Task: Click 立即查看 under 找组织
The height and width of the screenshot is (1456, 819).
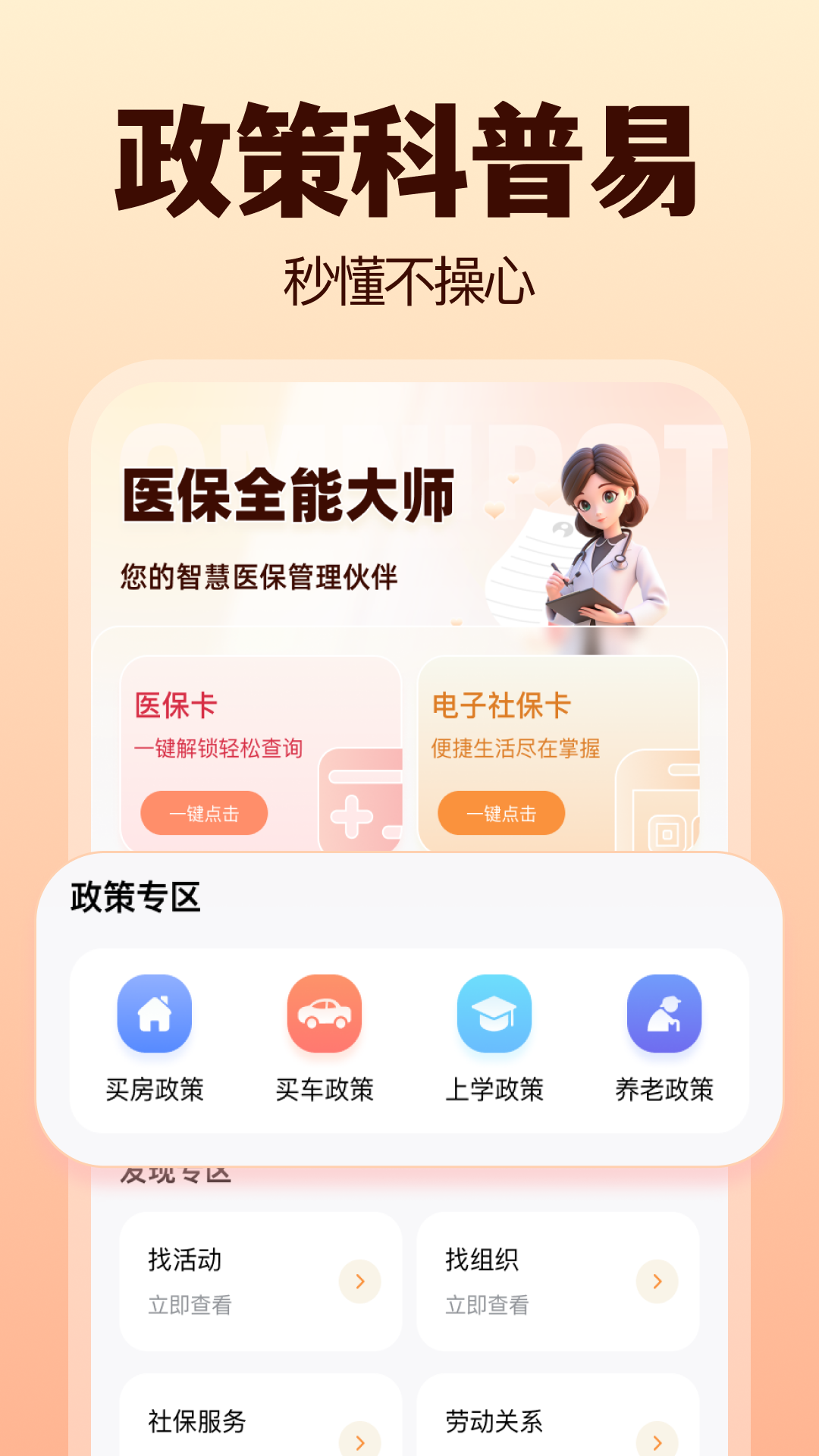Action: pos(488,1306)
